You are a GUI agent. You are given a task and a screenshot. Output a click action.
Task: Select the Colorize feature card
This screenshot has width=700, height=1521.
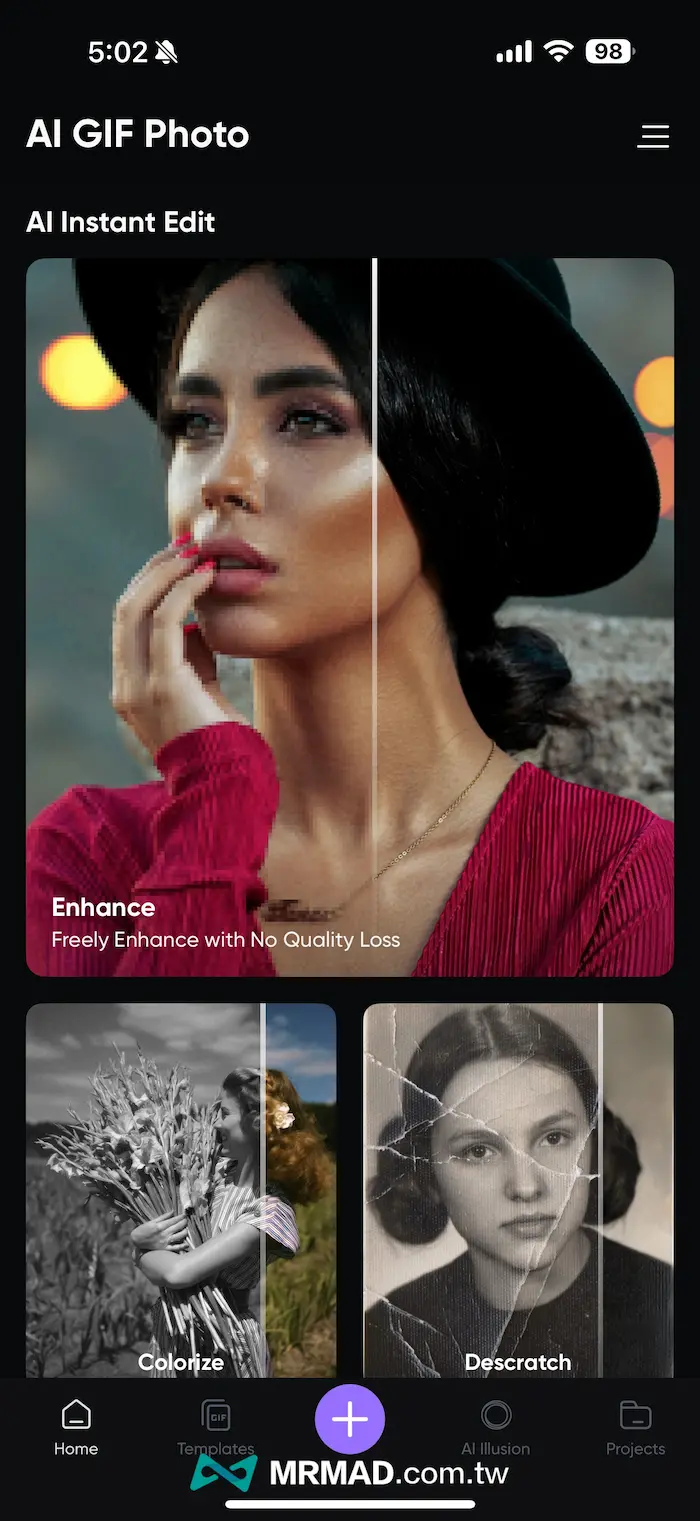point(181,1188)
